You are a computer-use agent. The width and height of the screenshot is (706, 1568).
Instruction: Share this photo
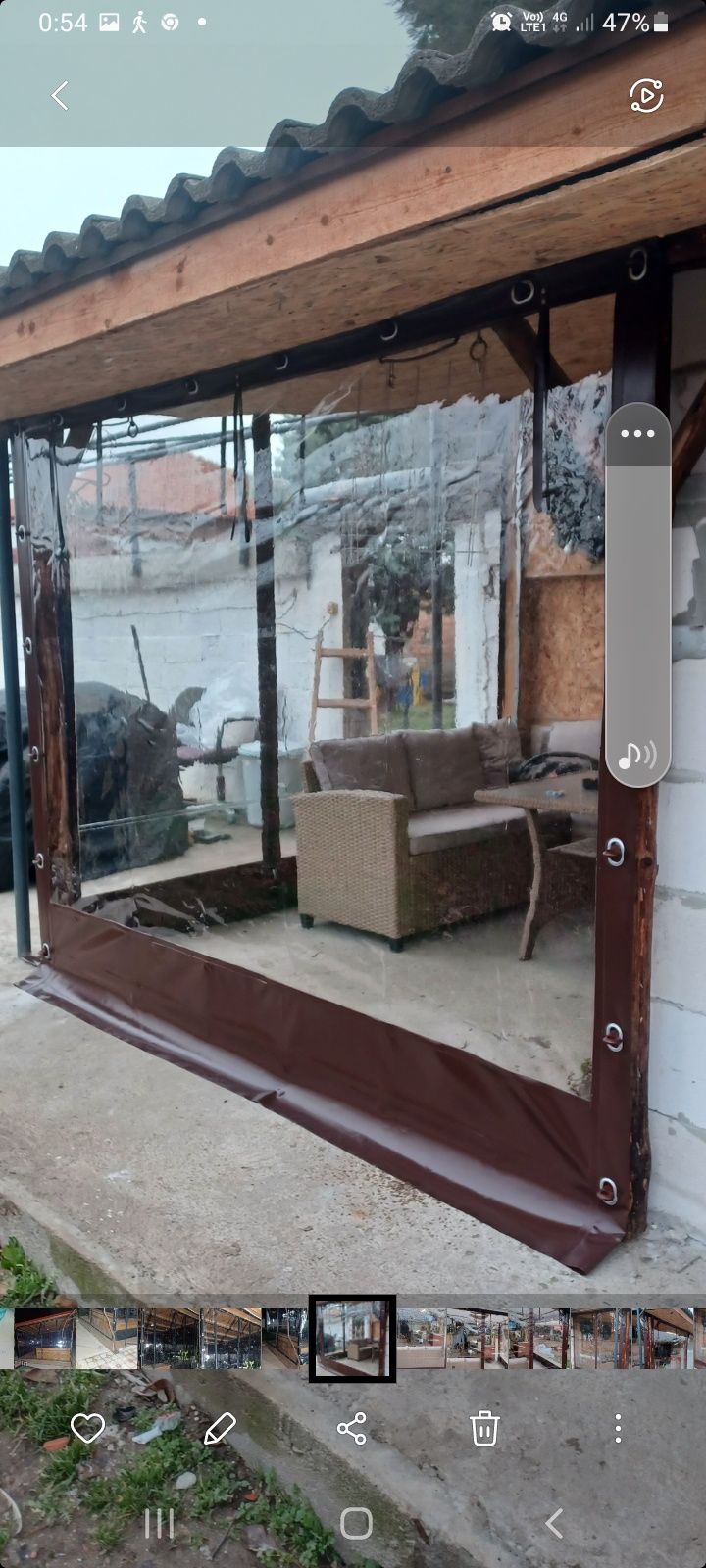tap(352, 1428)
